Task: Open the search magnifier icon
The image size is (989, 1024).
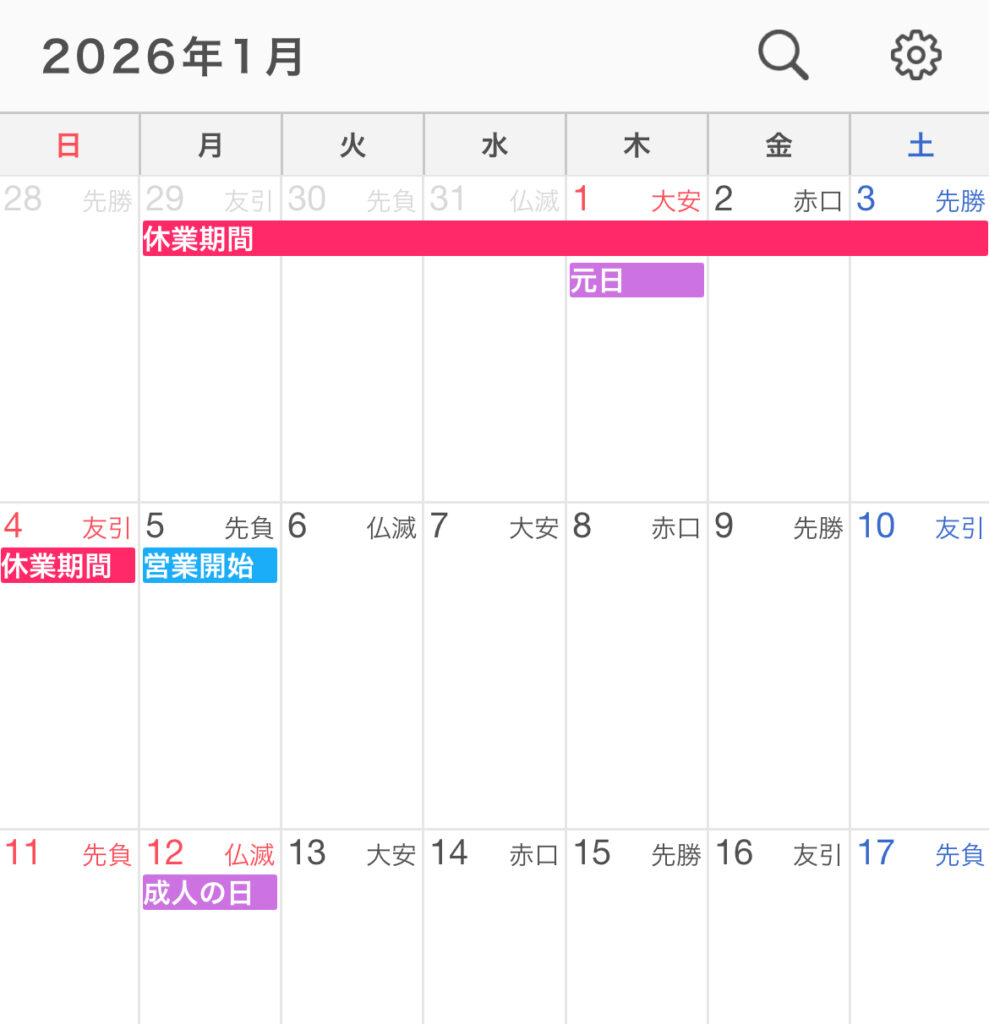Action: coord(782,55)
